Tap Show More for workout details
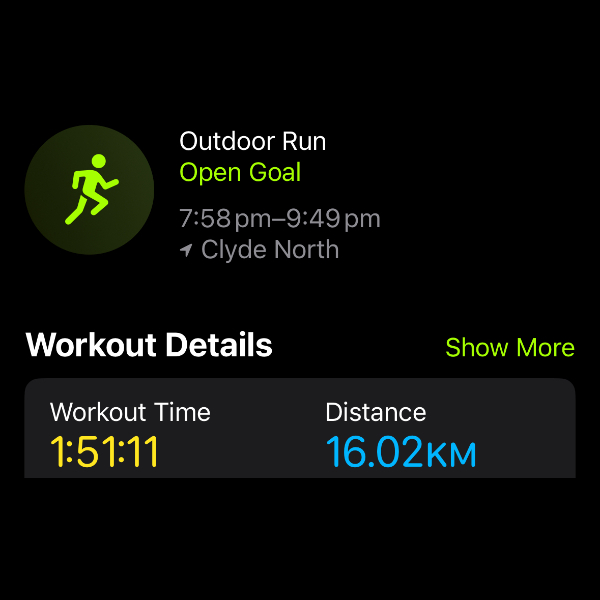This screenshot has width=600, height=600. 509,347
